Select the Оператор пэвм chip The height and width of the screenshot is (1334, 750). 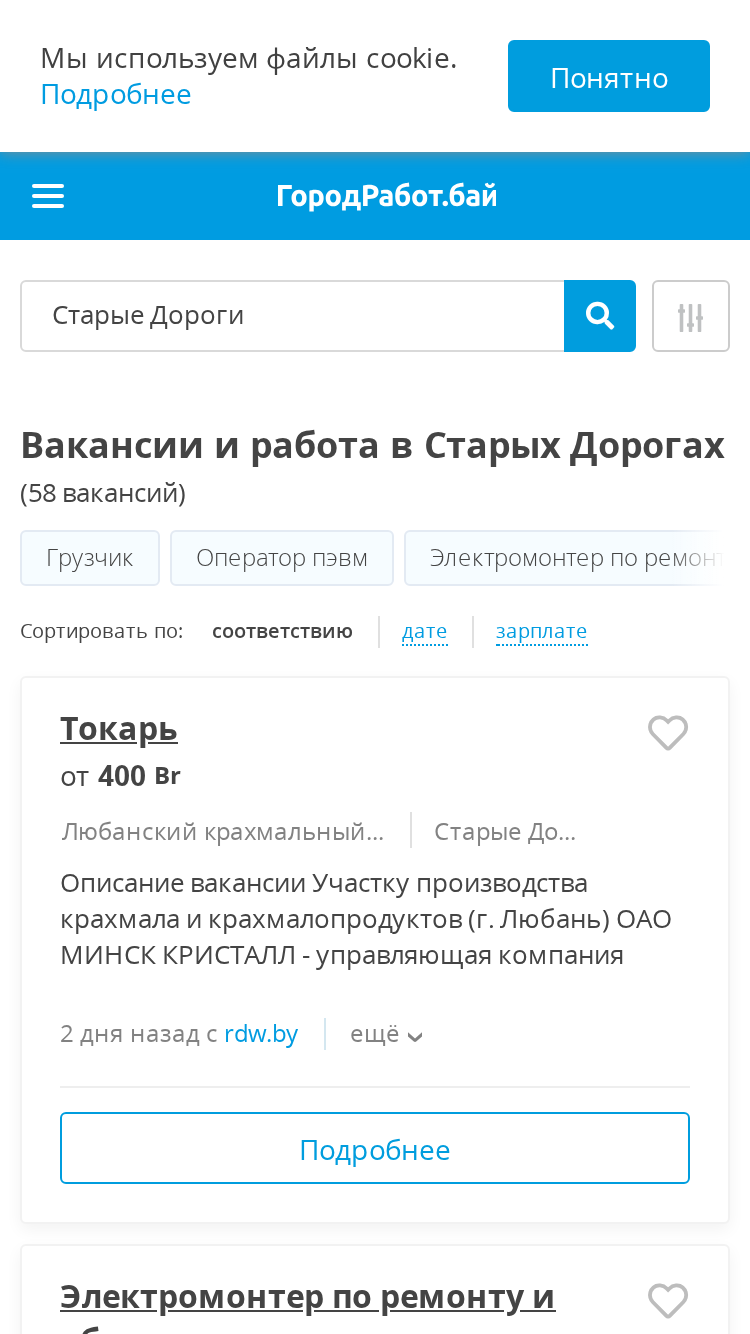[282, 558]
